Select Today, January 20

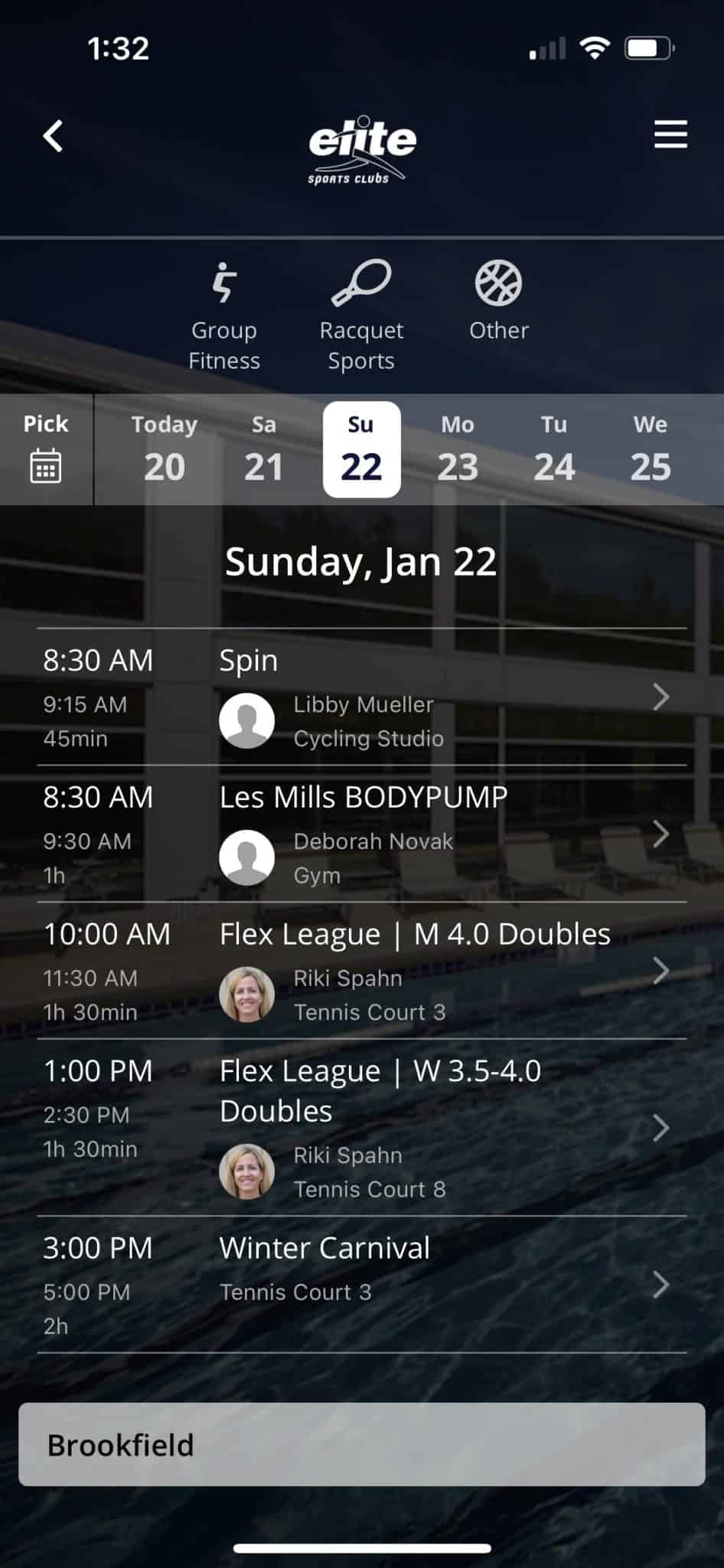164,449
